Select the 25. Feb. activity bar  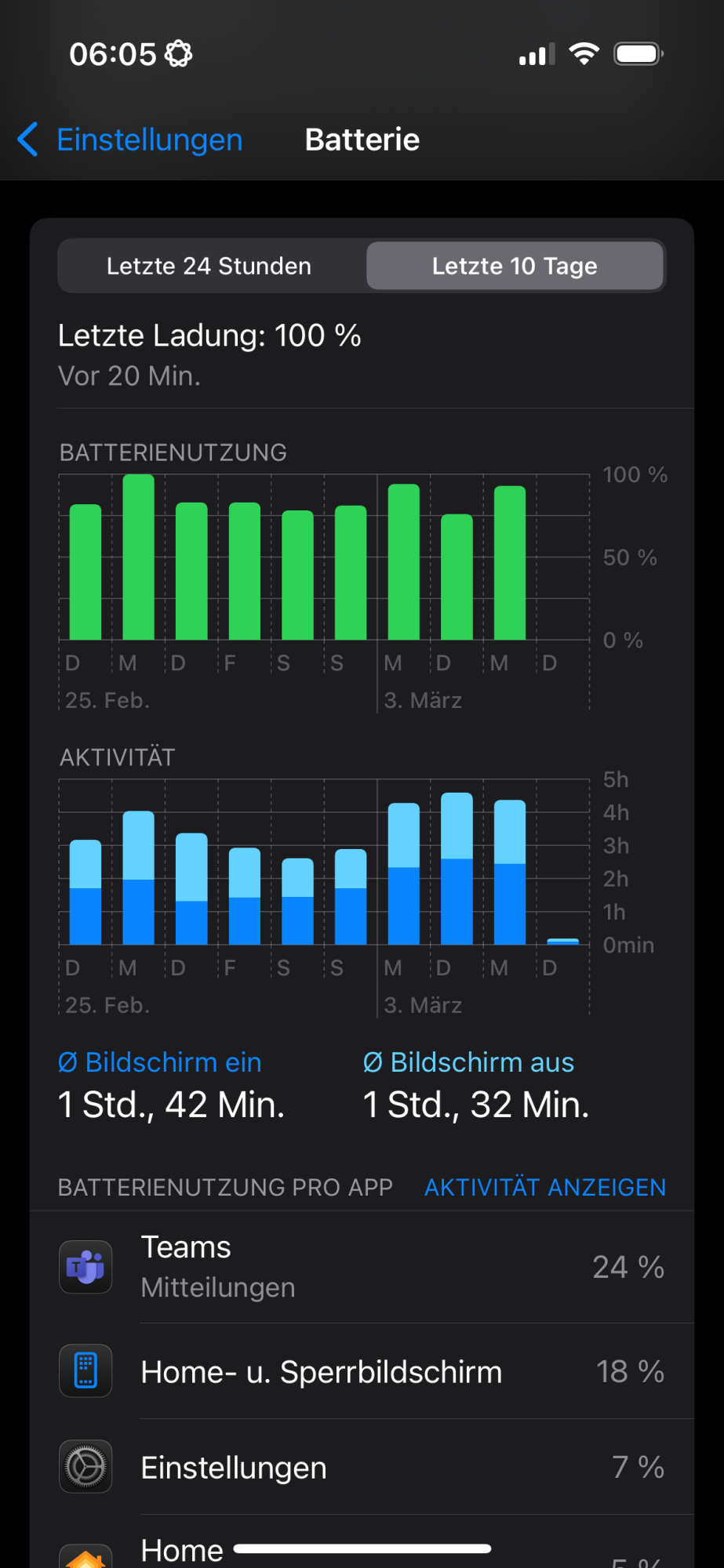coord(85,892)
